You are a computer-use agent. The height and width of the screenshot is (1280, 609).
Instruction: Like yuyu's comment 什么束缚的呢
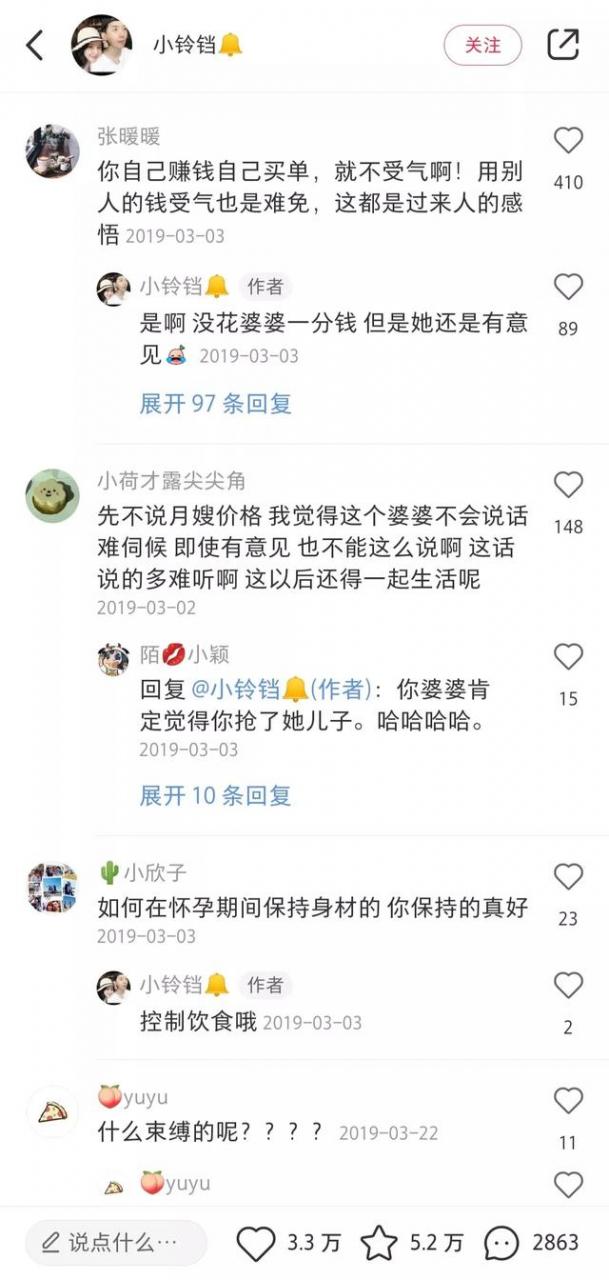click(x=568, y=1101)
